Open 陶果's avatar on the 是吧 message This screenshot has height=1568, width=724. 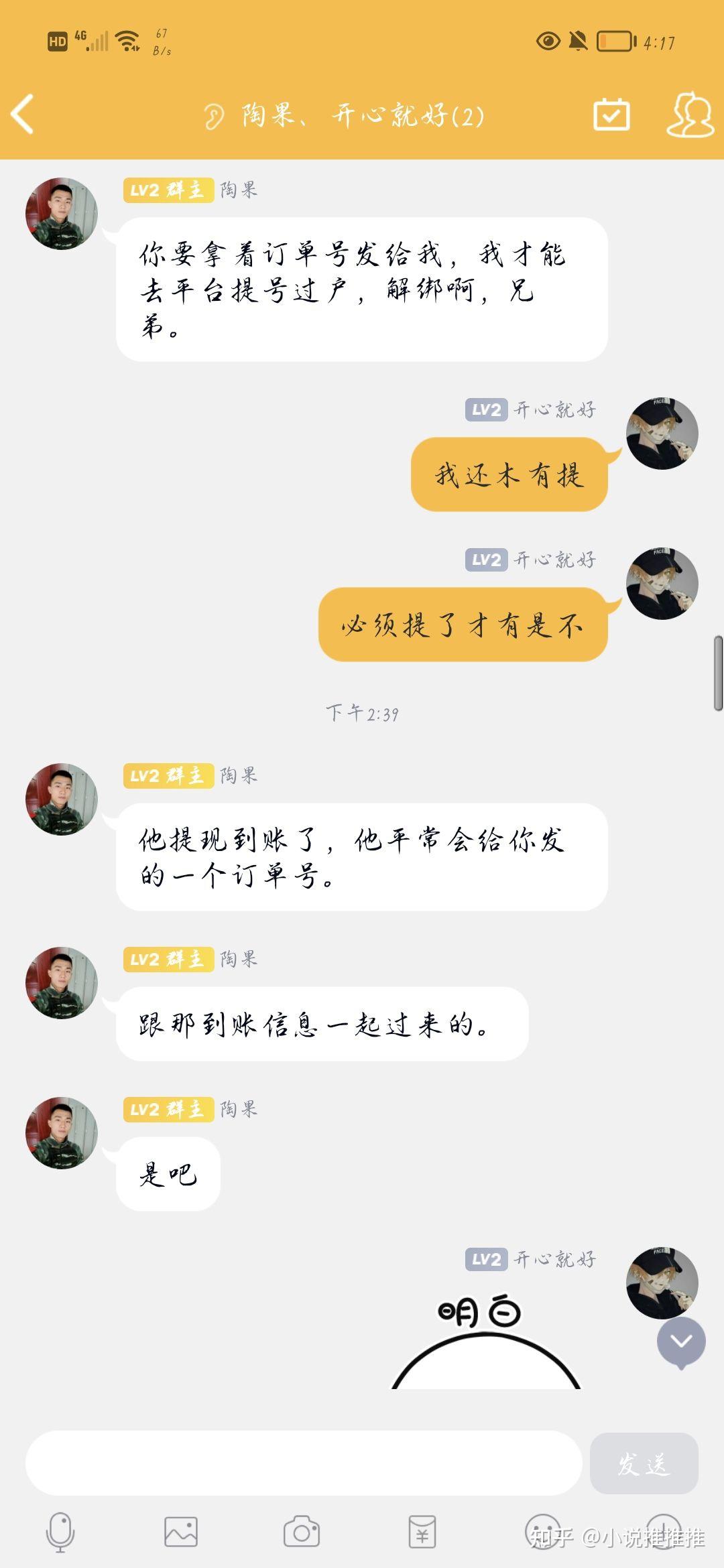[x=62, y=1133]
